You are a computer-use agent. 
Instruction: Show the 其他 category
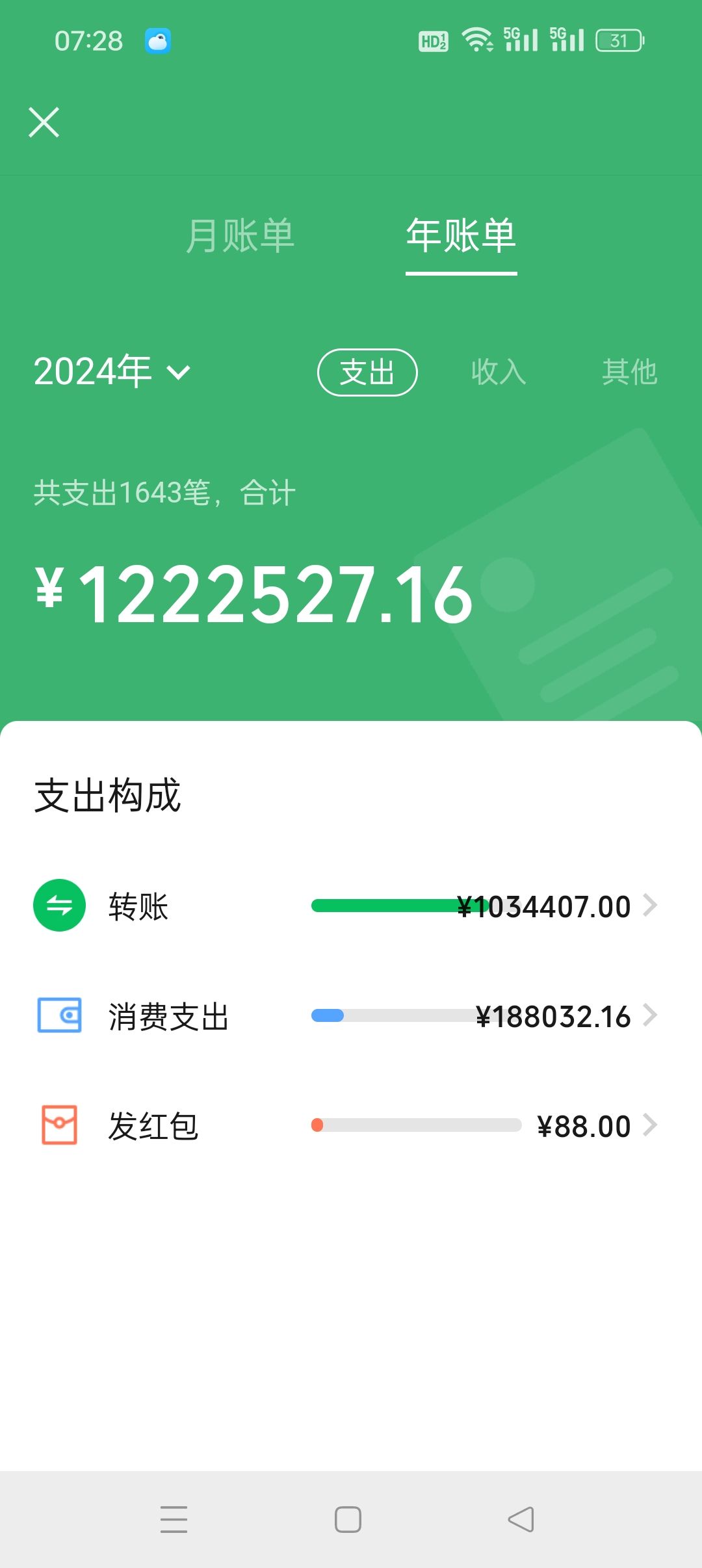coord(629,372)
